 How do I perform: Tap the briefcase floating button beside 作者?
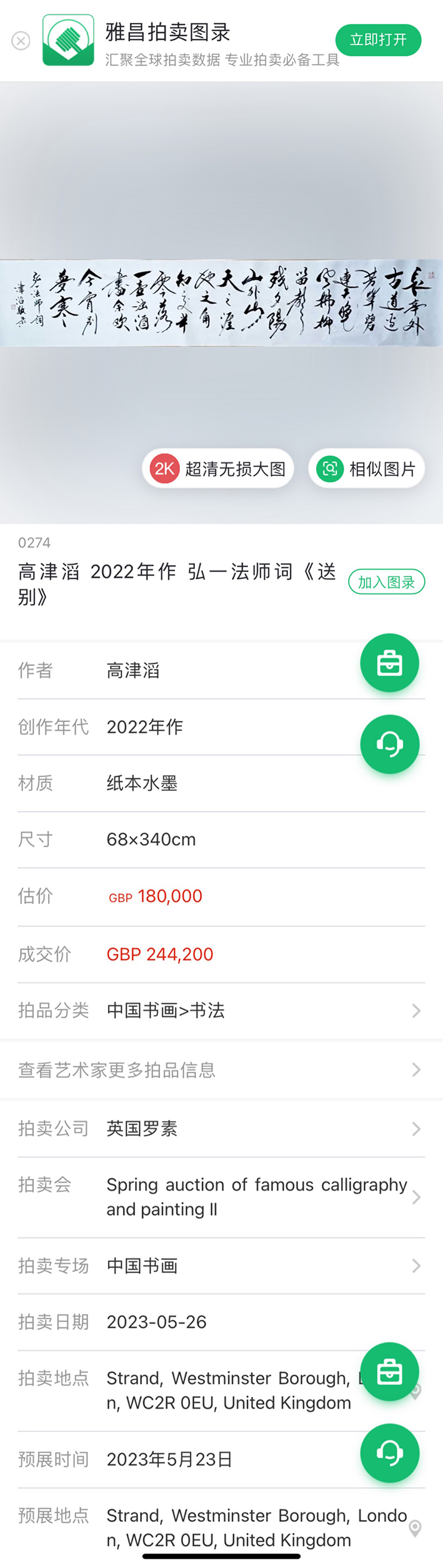coord(389,663)
